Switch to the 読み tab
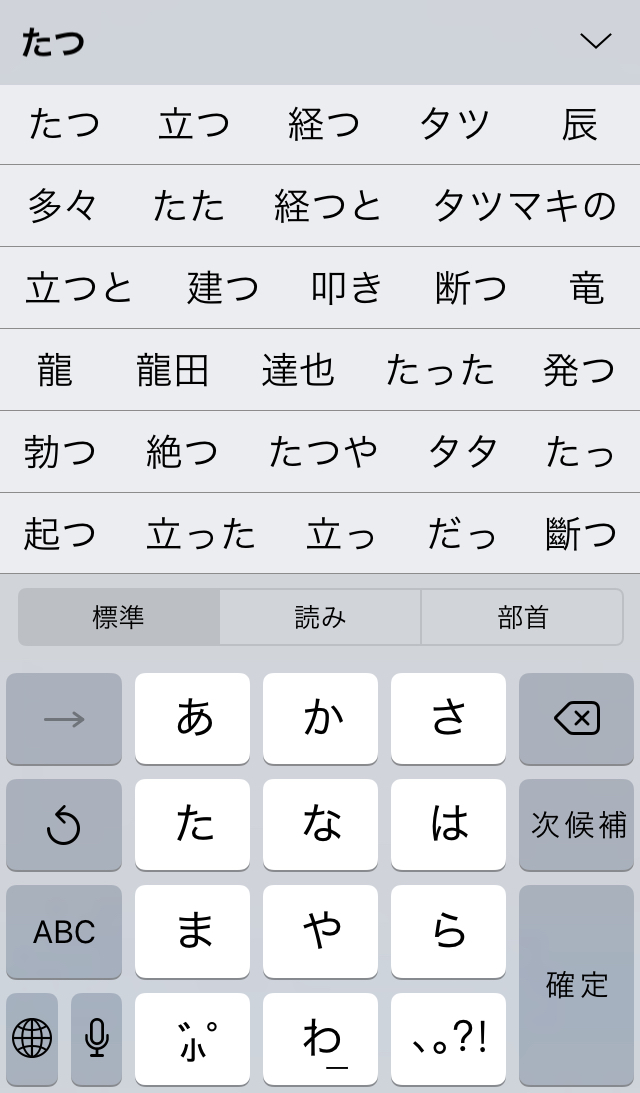The width and height of the screenshot is (640, 1093). point(320,617)
